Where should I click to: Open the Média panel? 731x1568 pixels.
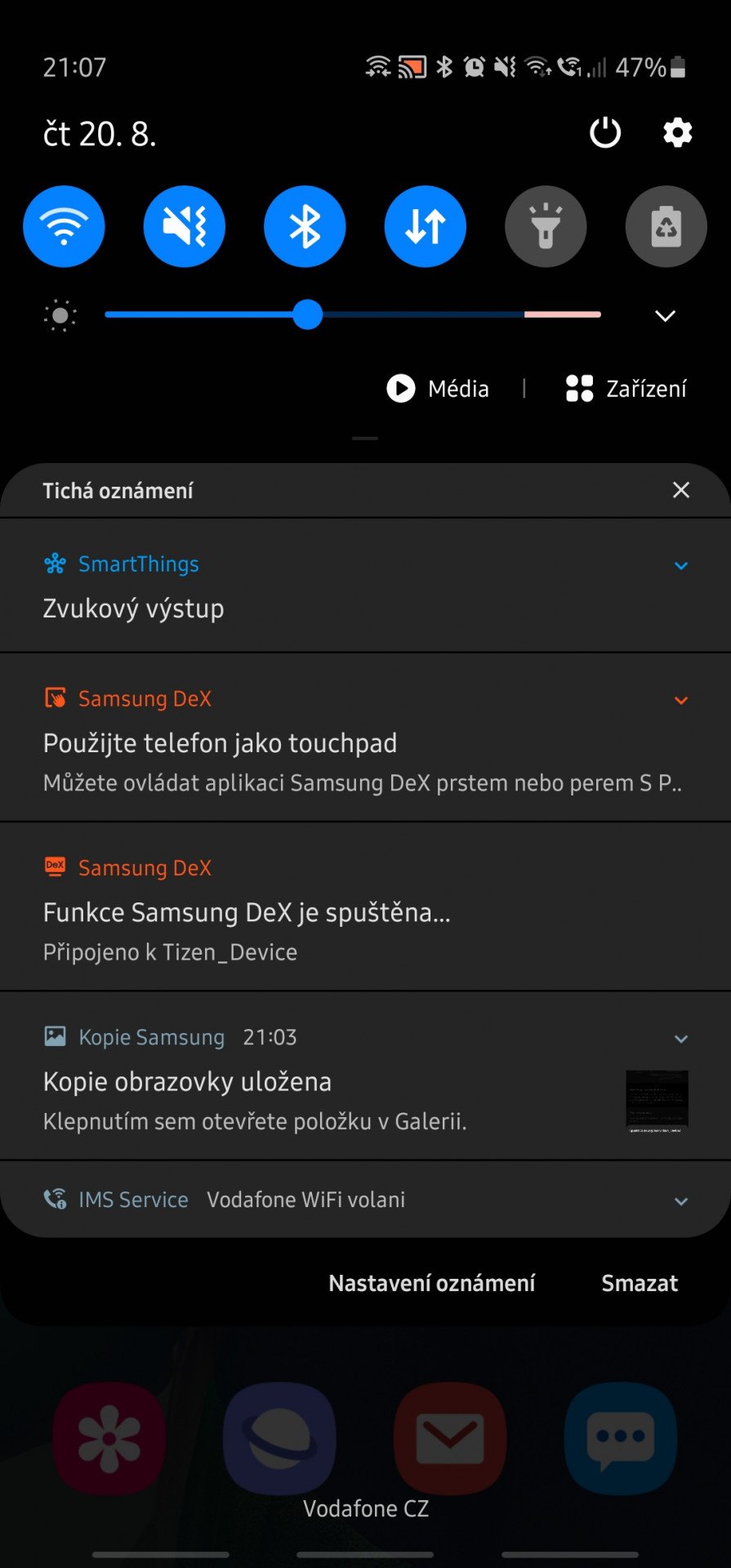(438, 389)
